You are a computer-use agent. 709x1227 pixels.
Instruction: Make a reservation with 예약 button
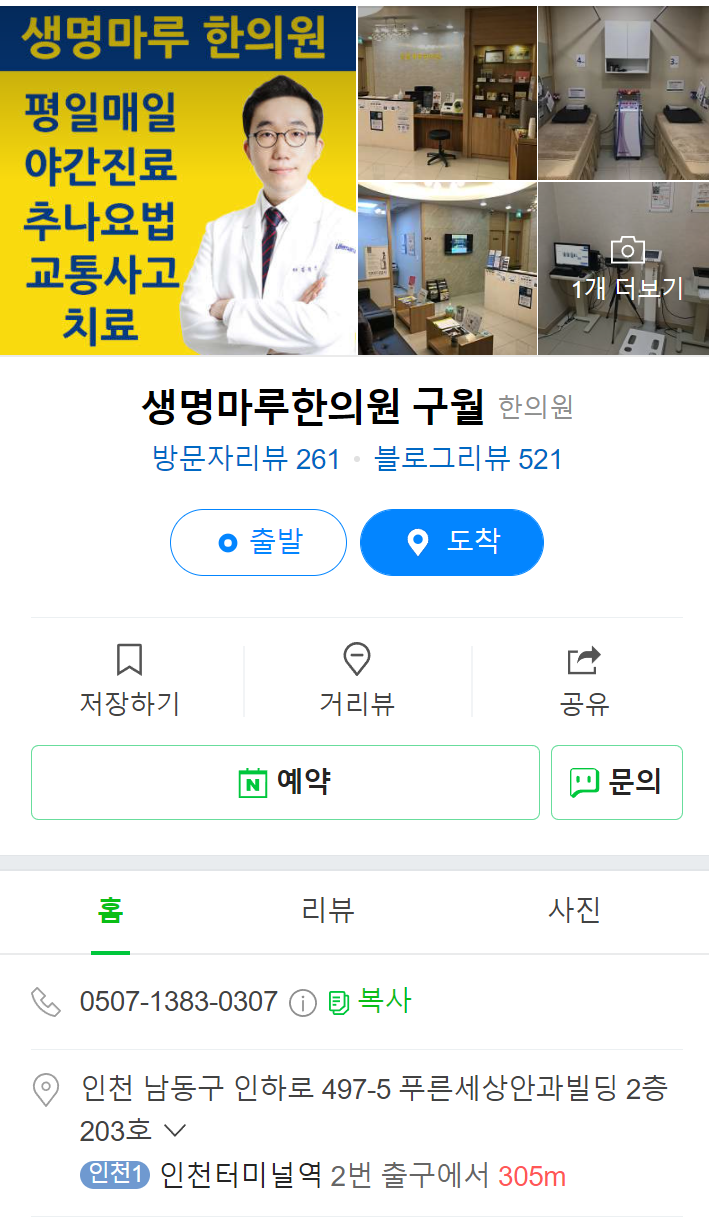(x=285, y=782)
